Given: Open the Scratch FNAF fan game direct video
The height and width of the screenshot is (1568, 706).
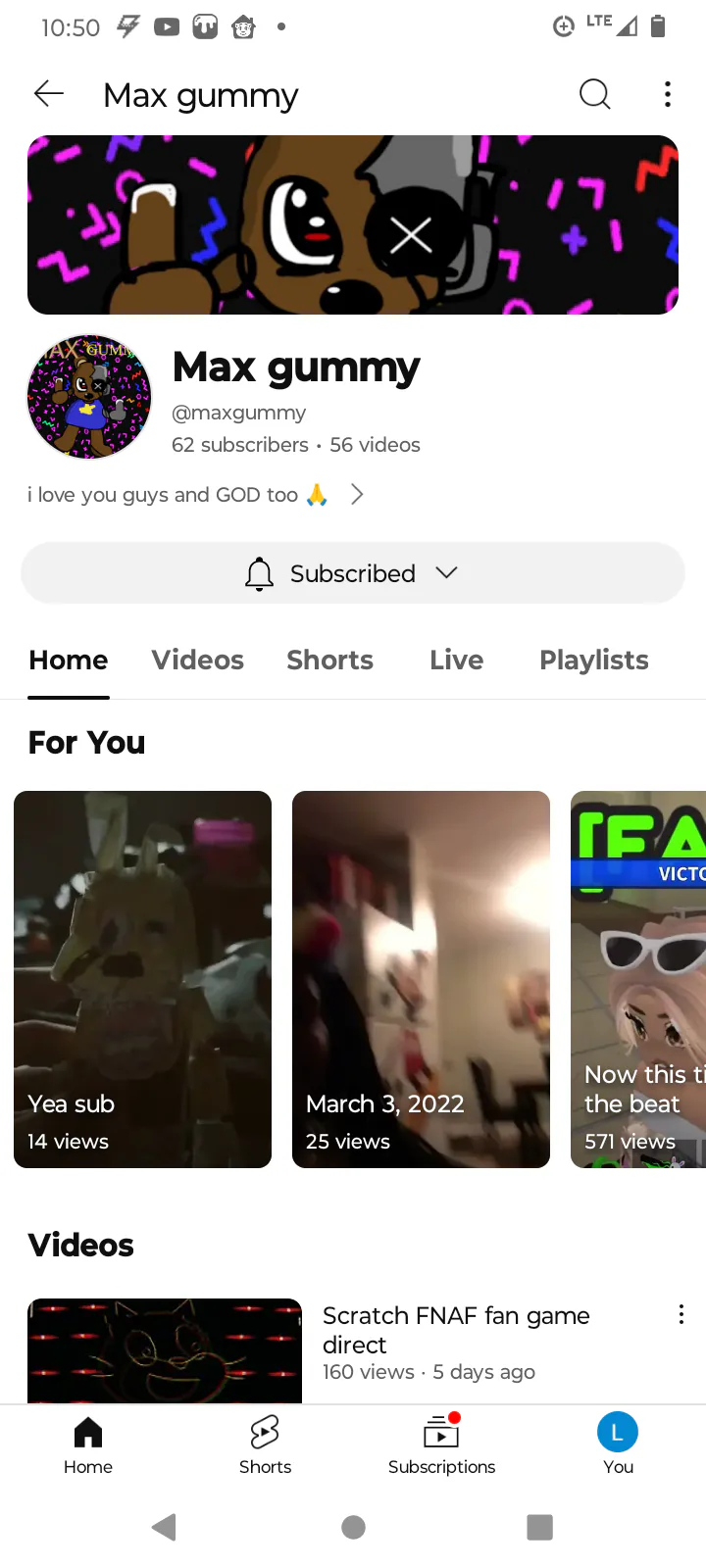Looking at the screenshot, I should point(456,1330).
